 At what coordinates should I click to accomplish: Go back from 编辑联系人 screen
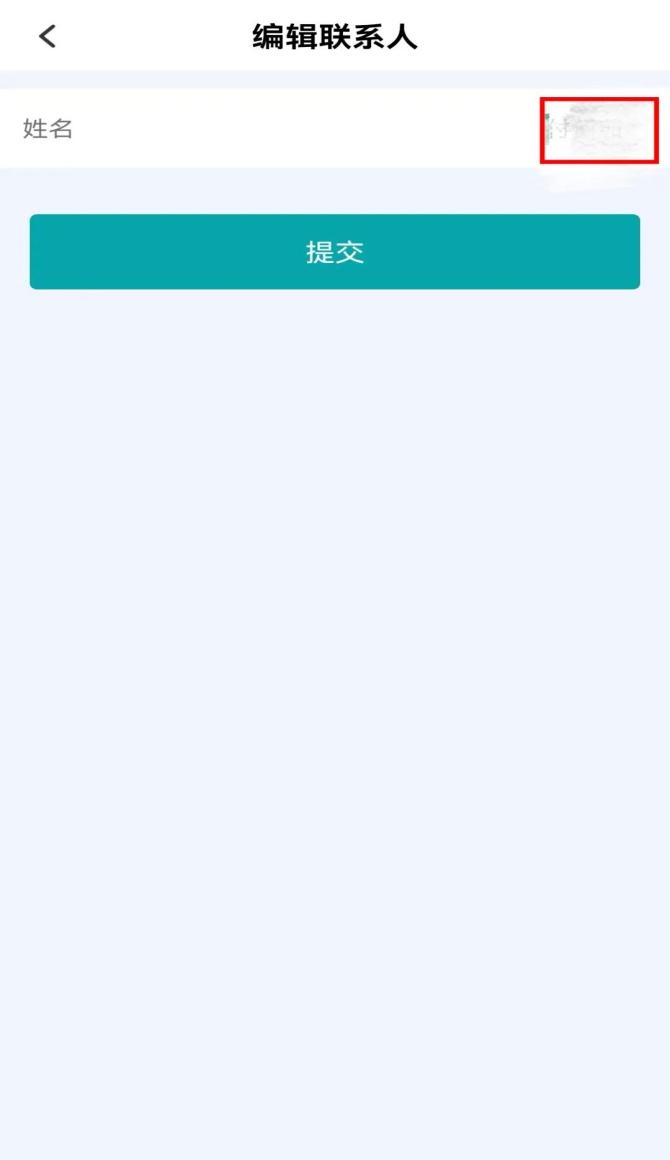pyautogui.click(x=47, y=36)
